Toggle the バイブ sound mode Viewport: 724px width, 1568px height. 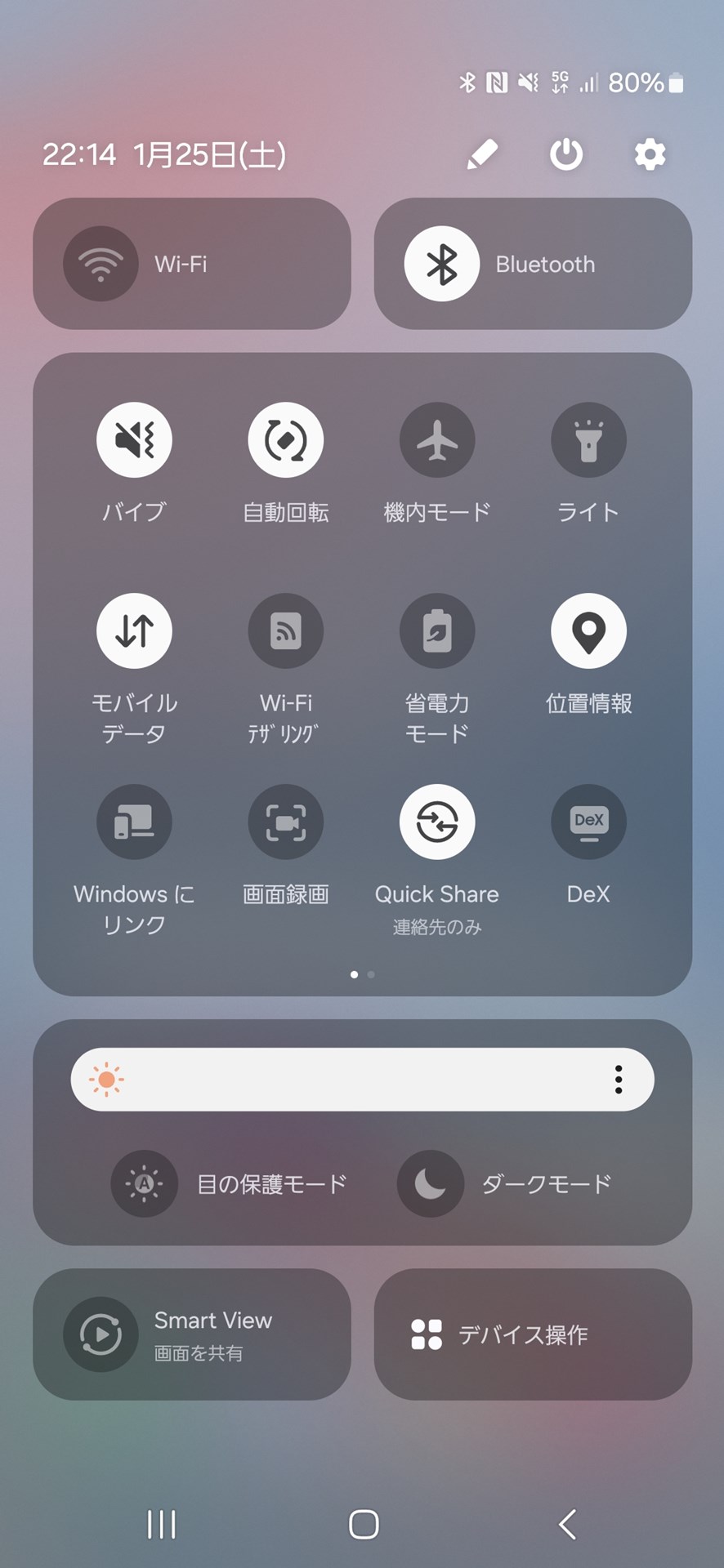click(x=134, y=440)
